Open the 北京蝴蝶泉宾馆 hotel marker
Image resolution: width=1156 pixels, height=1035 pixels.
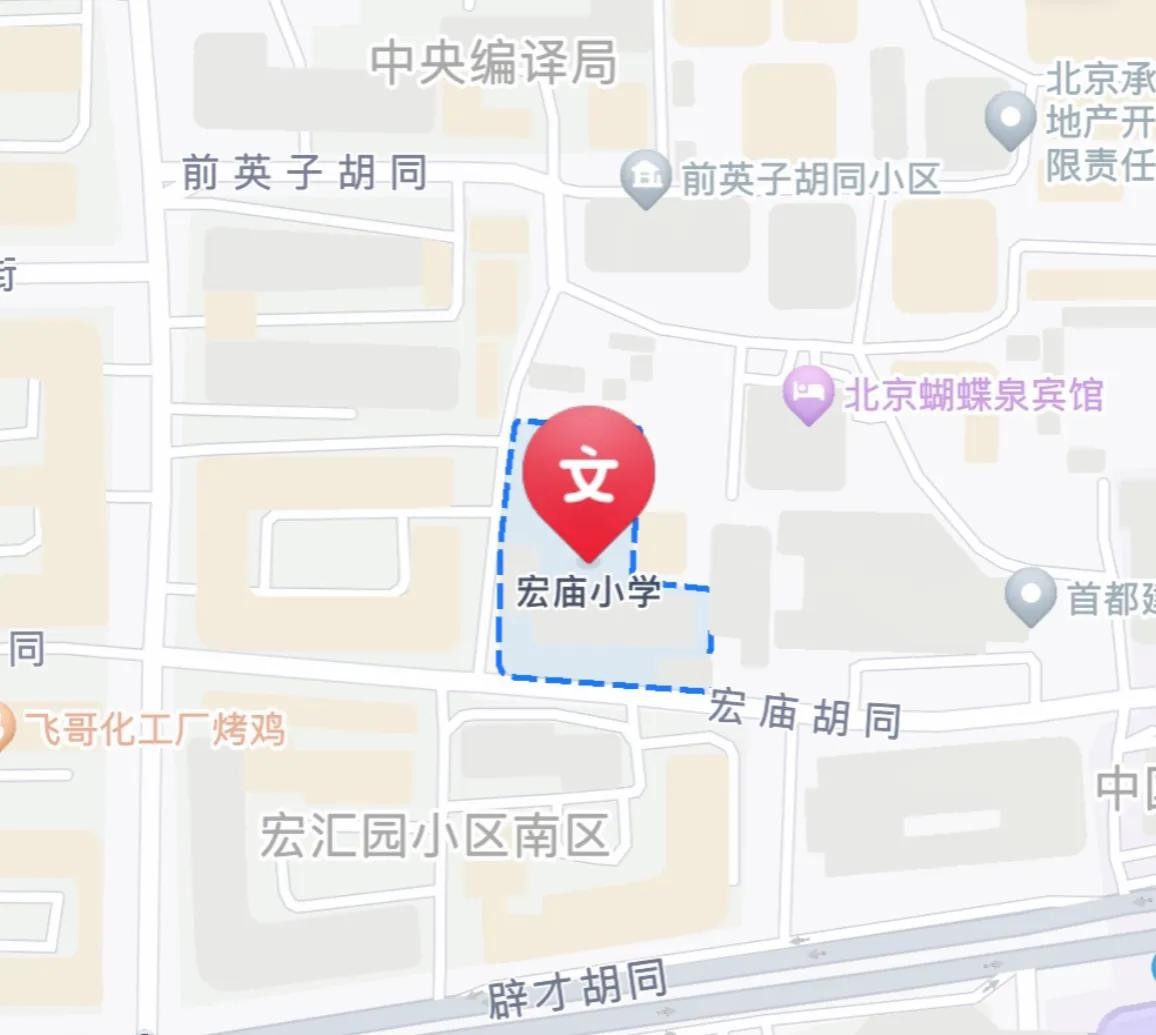[809, 393]
